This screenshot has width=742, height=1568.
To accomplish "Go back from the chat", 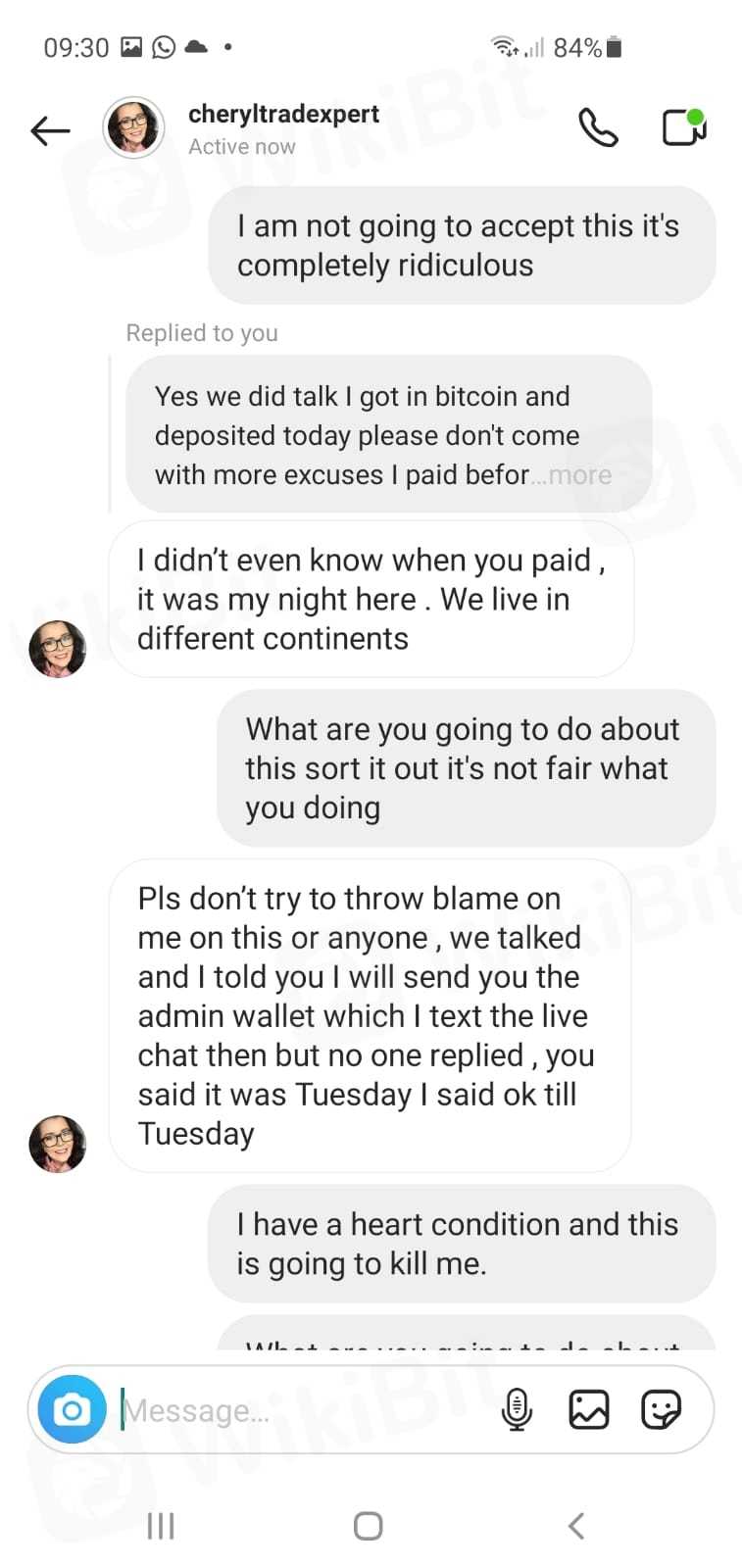I will pyautogui.click(x=50, y=129).
